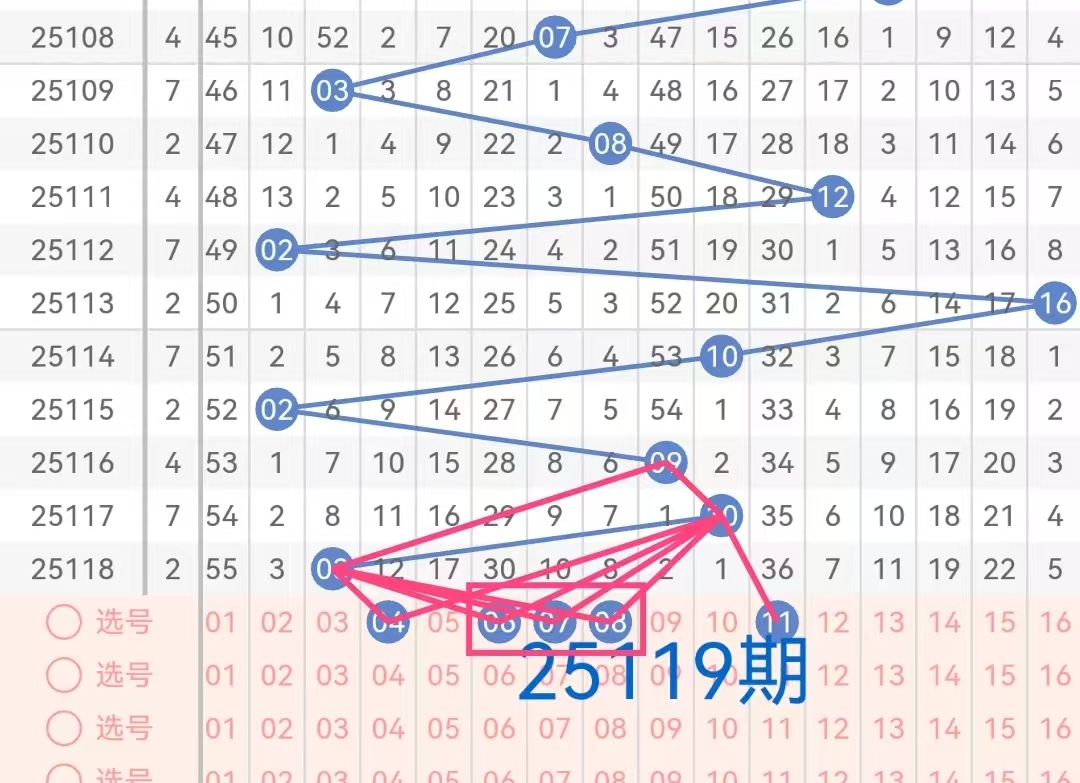Image resolution: width=1080 pixels, height=783 pixels.
Task: Pick number 16 in the row with highlighted balls
Action: [1055, 623]
